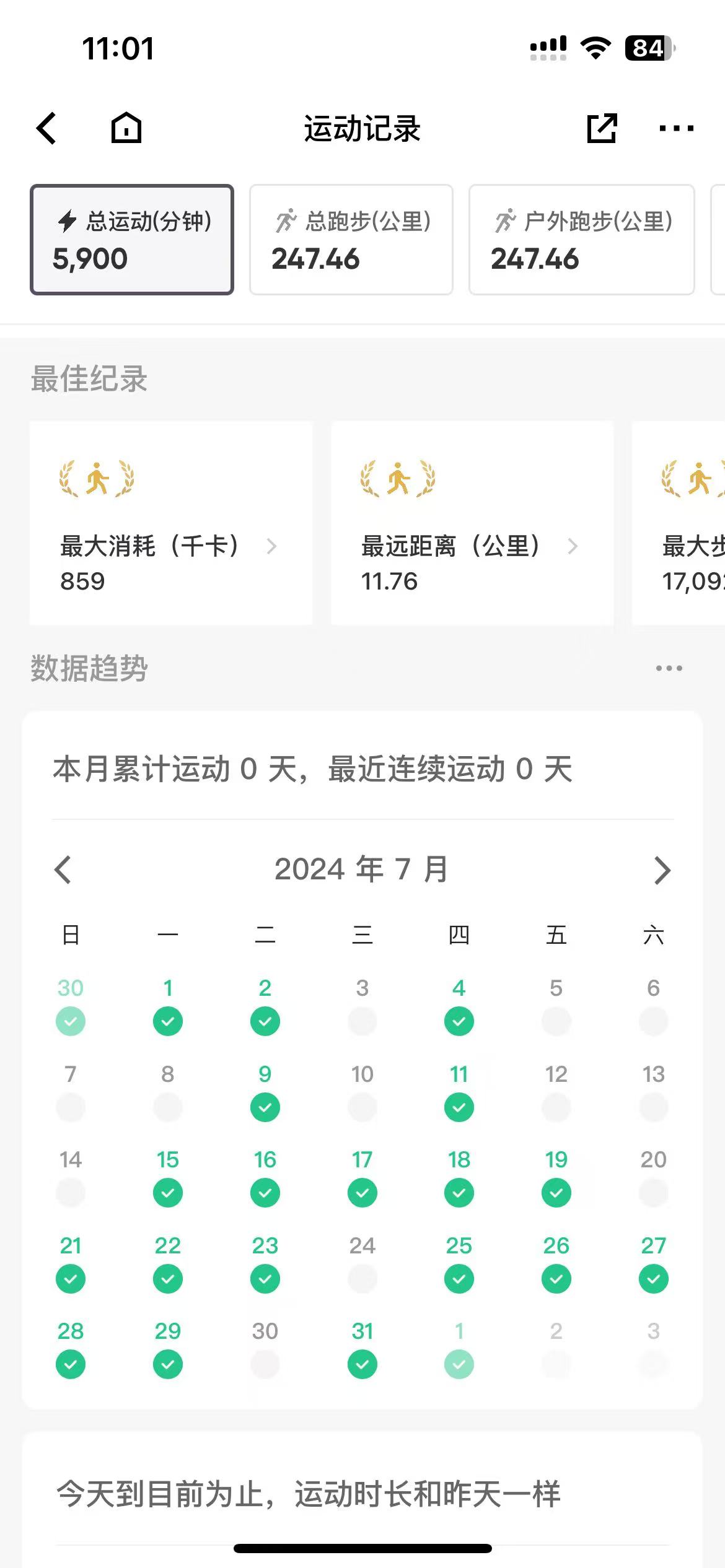
Task: Select July 17 in the calendar
Action: [x=362, y=1177]
